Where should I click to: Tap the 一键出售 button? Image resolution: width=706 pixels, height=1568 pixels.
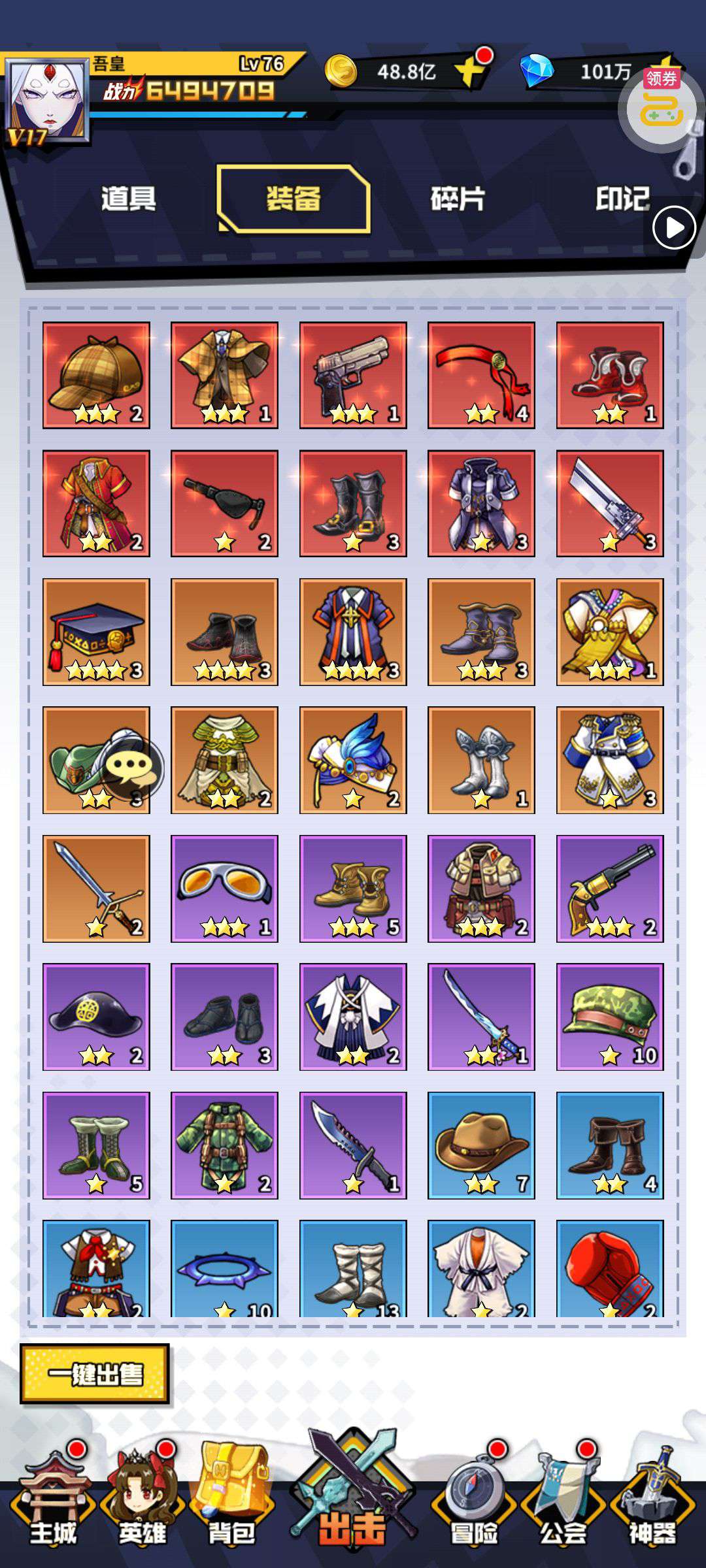pyautogui.click(x=95, y=1373)
